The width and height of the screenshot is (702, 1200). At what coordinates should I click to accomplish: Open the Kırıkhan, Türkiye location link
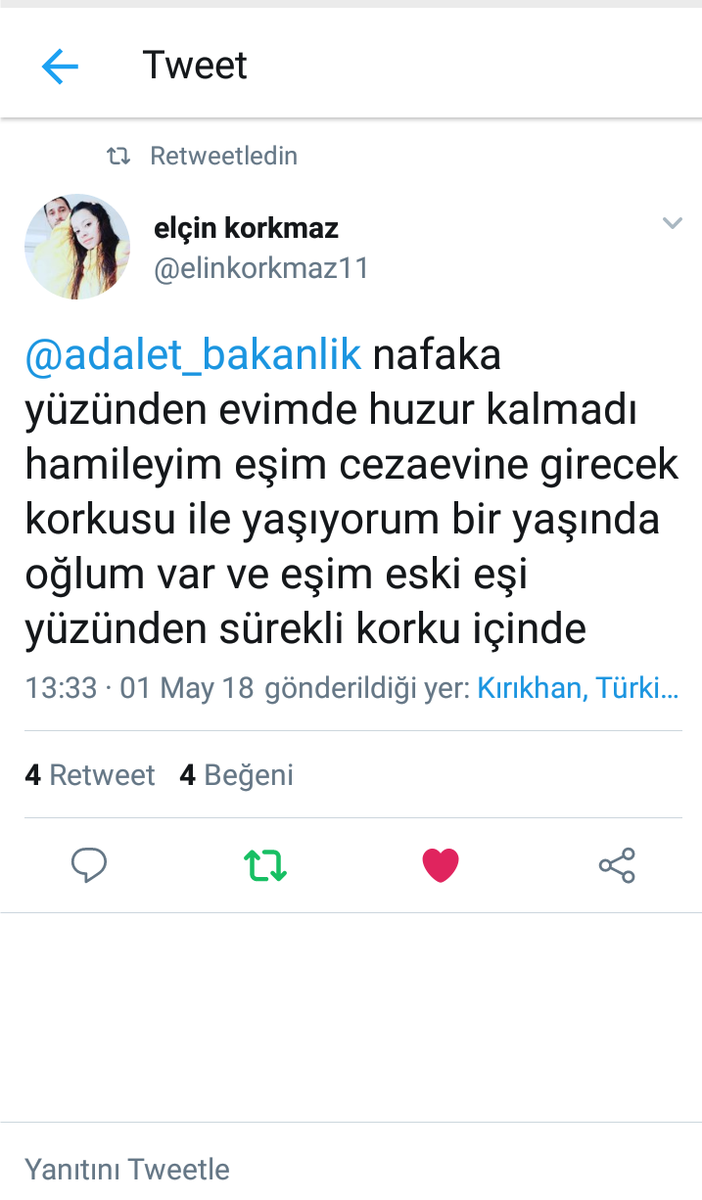[579, 688]
